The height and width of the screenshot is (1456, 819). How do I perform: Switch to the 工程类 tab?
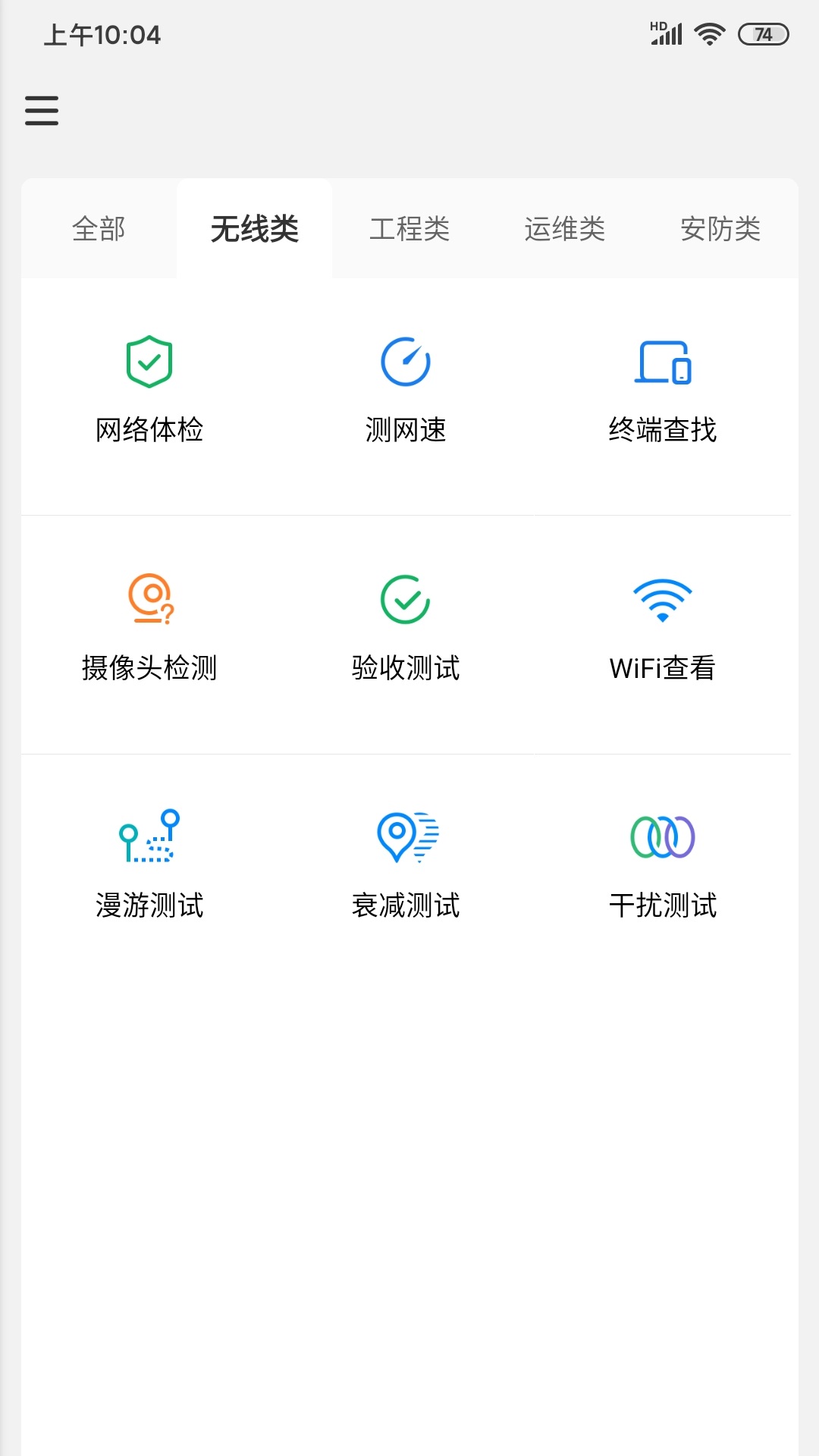pos(409,229)
